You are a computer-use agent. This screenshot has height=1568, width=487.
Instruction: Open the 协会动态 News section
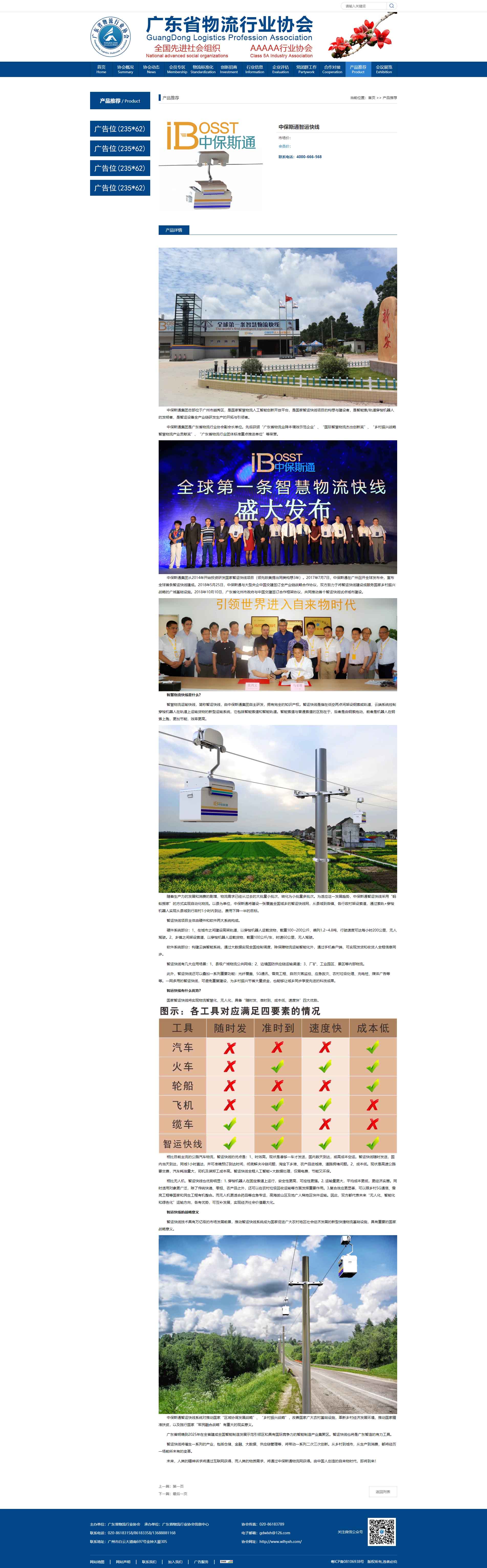pyautogui.click(x=151, y=69)
